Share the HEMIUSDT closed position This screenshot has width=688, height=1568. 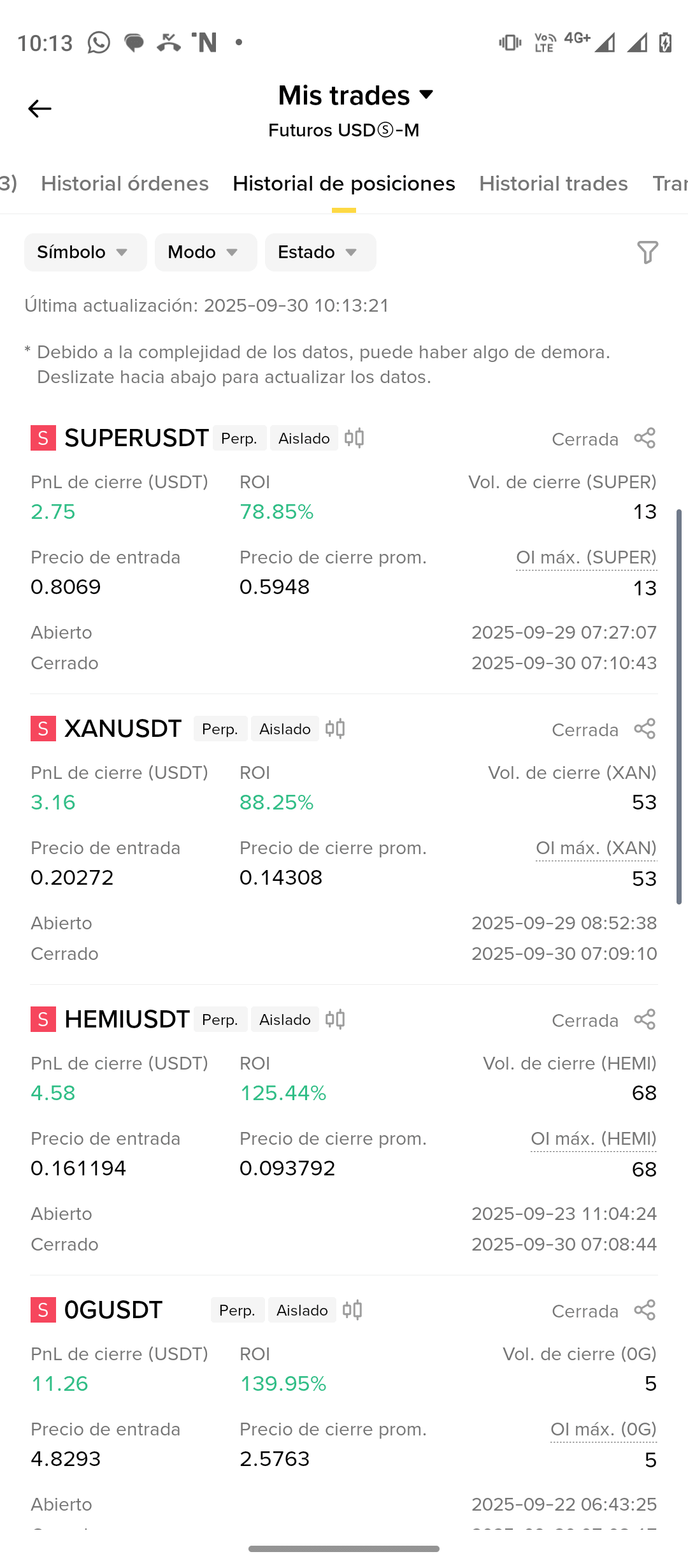click(x=645, y=1020)
